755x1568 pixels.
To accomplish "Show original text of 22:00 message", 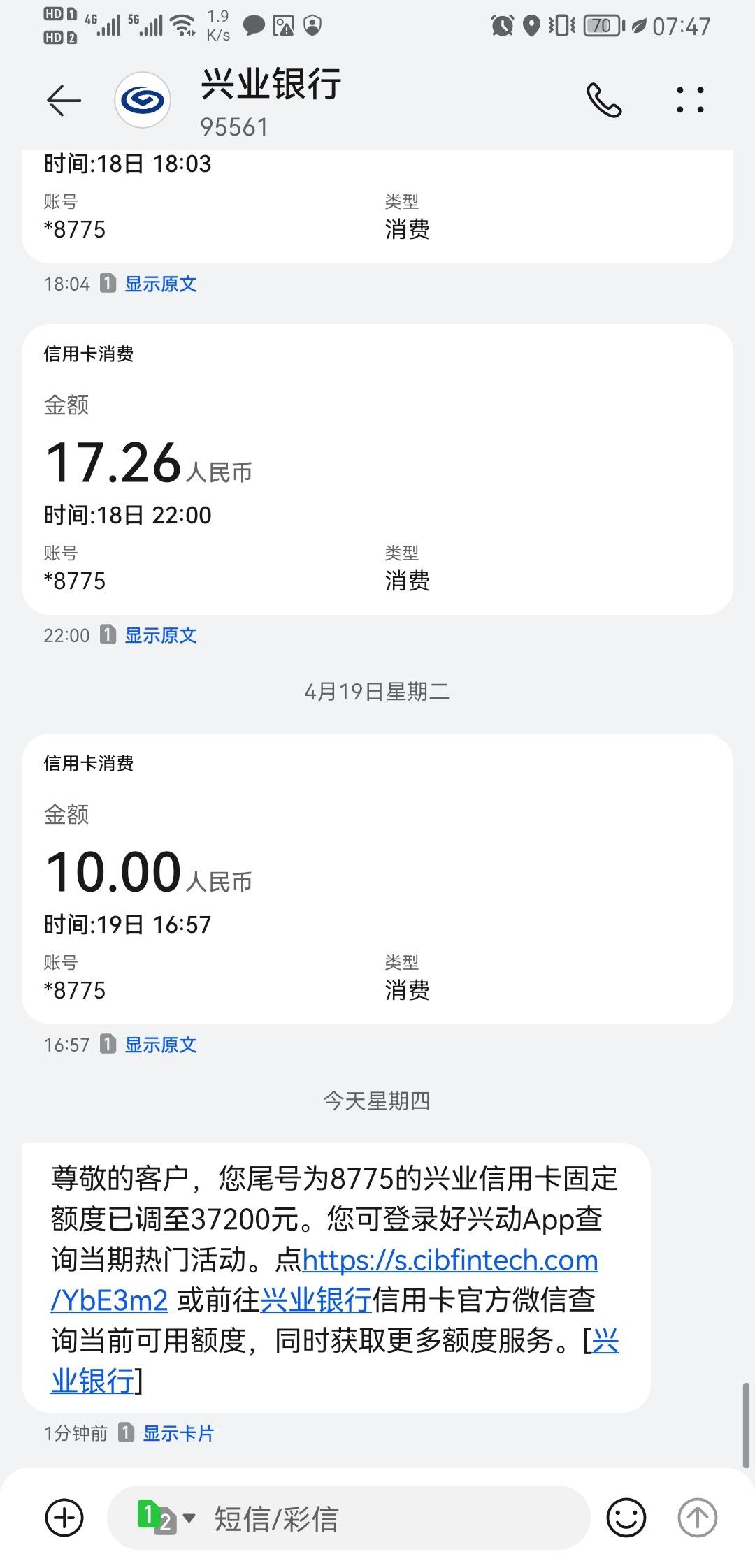I will click(161, 635).
